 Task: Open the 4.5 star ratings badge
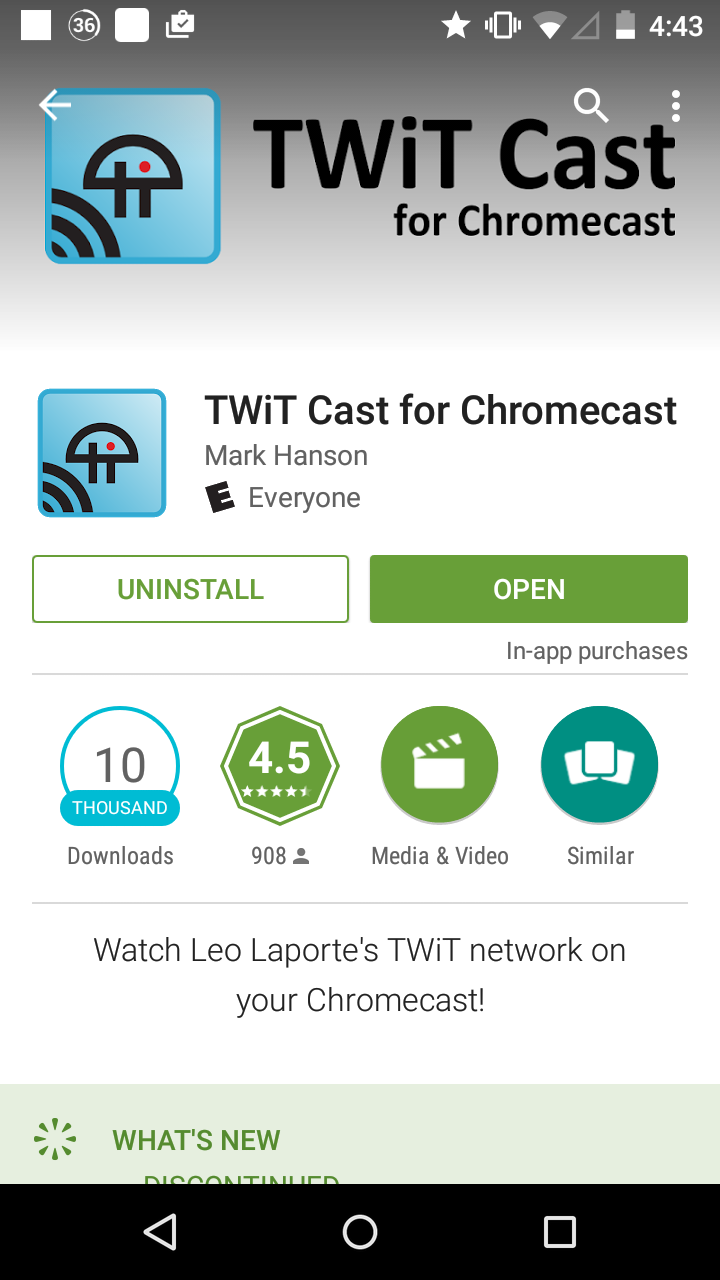280,765
